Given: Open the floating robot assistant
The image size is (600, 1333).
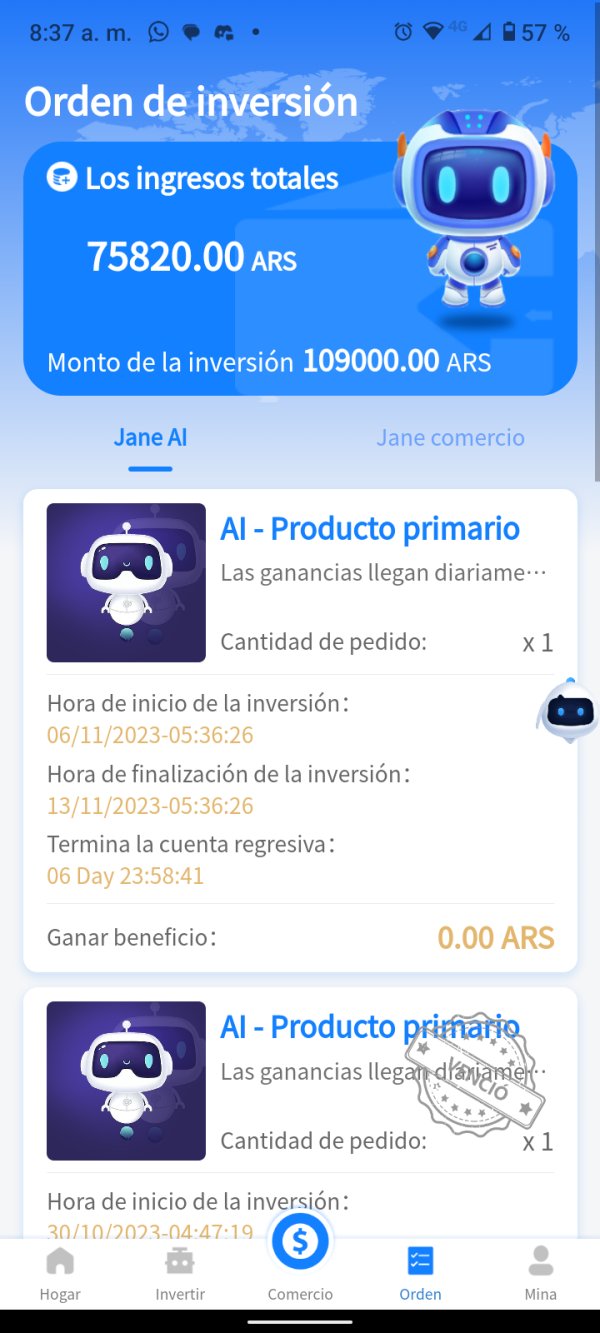Looking at the screenshot, I should (569, 712).
